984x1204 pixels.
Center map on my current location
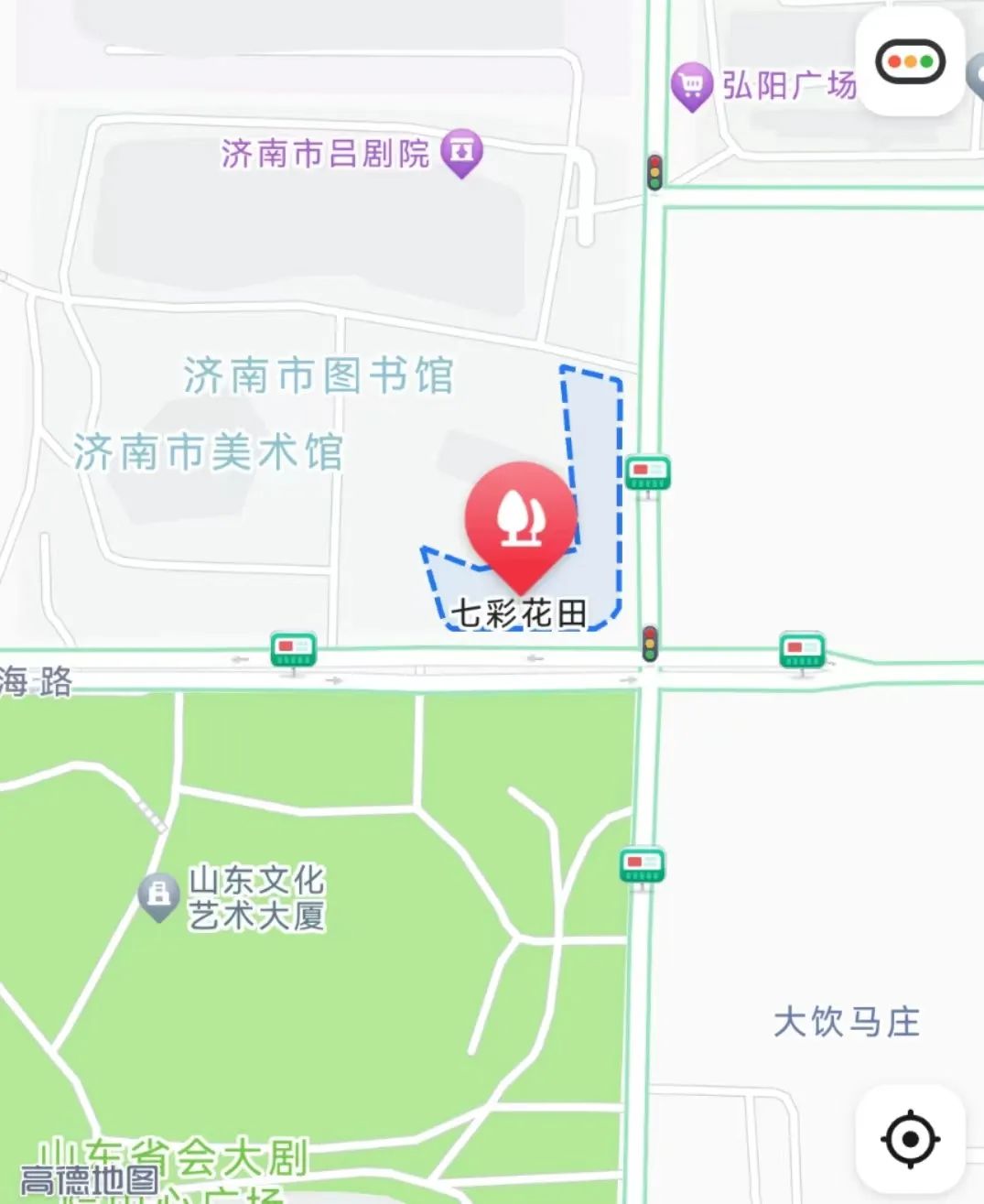click(910, 1139)
